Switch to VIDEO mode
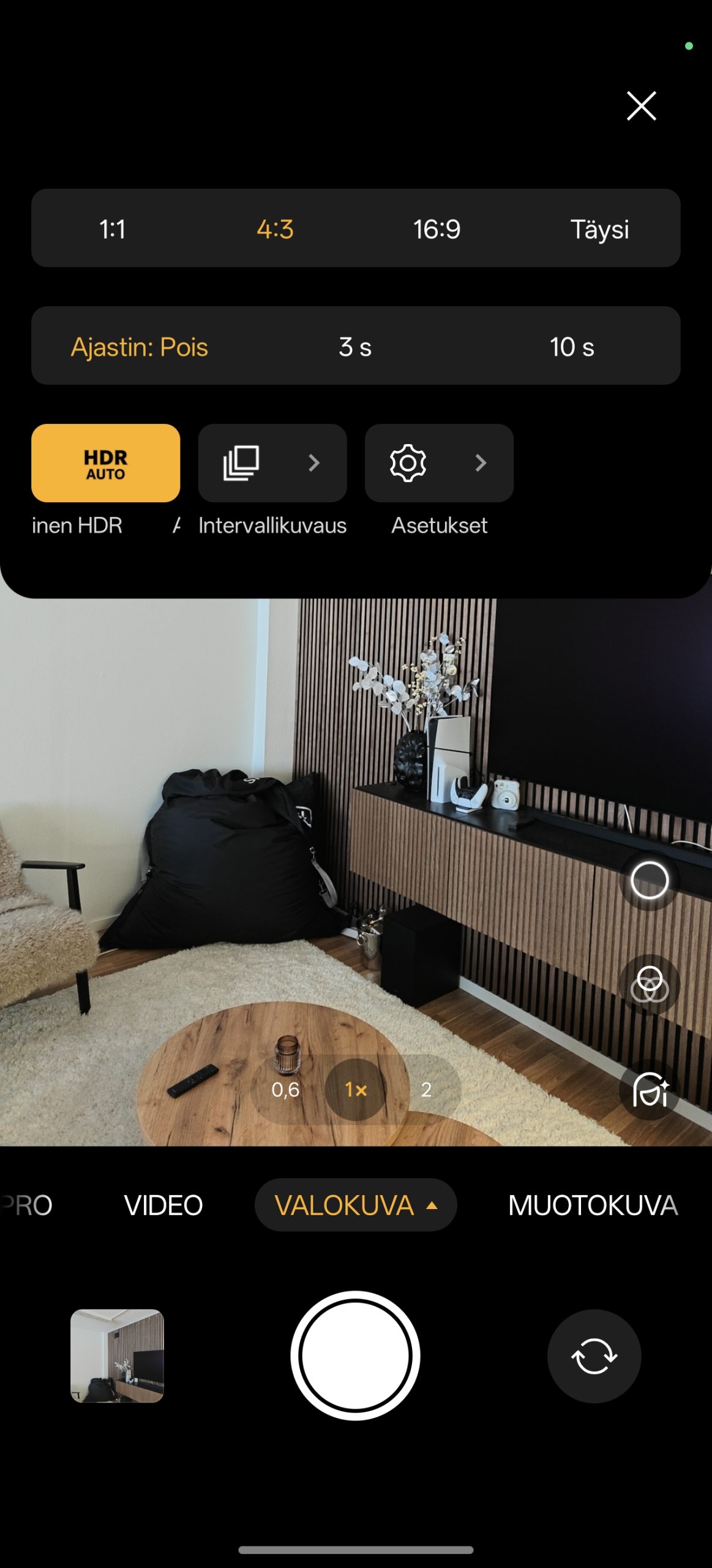The image size is (712, 1568). (163, 1205)
